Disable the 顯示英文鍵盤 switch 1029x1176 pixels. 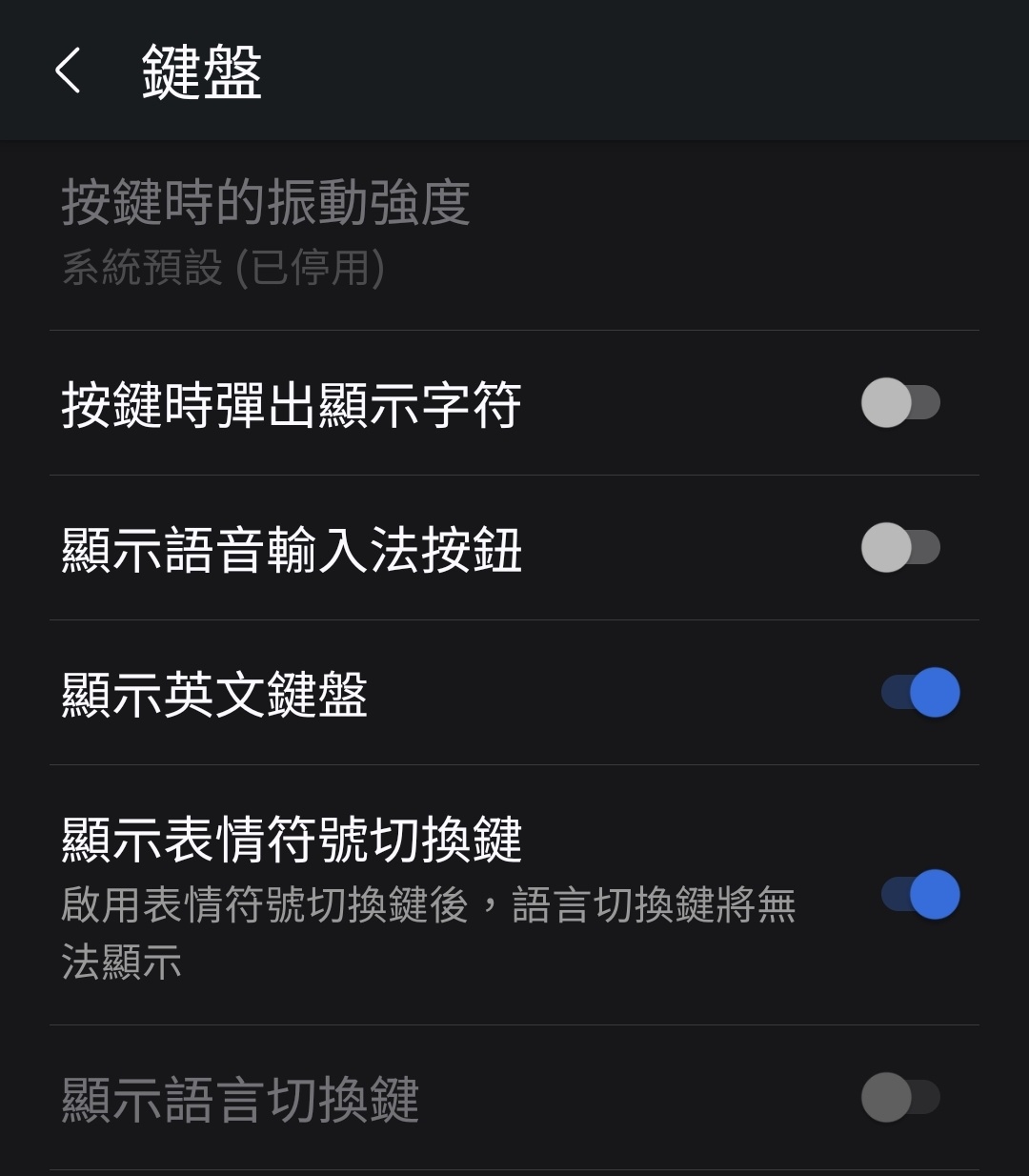point(919,693)
